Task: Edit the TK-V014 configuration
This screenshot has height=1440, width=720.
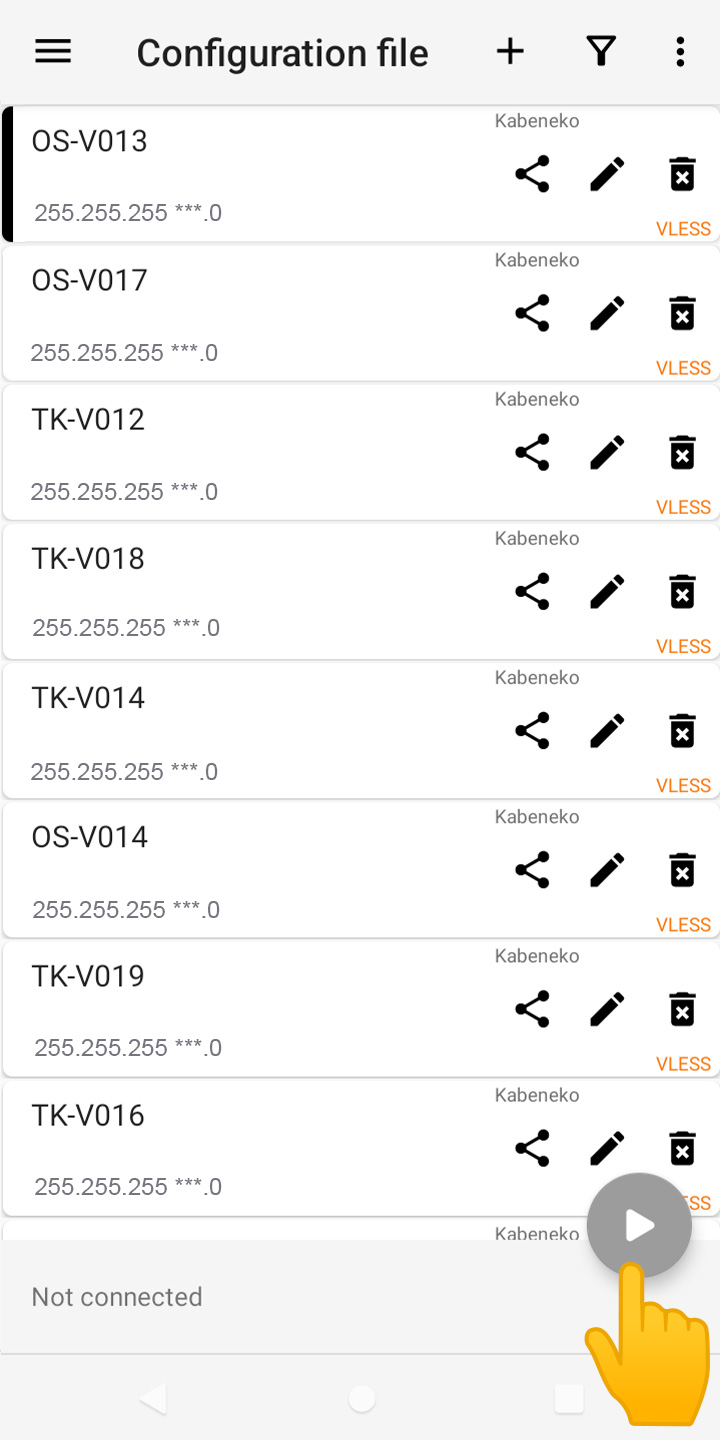Action: 606,730
